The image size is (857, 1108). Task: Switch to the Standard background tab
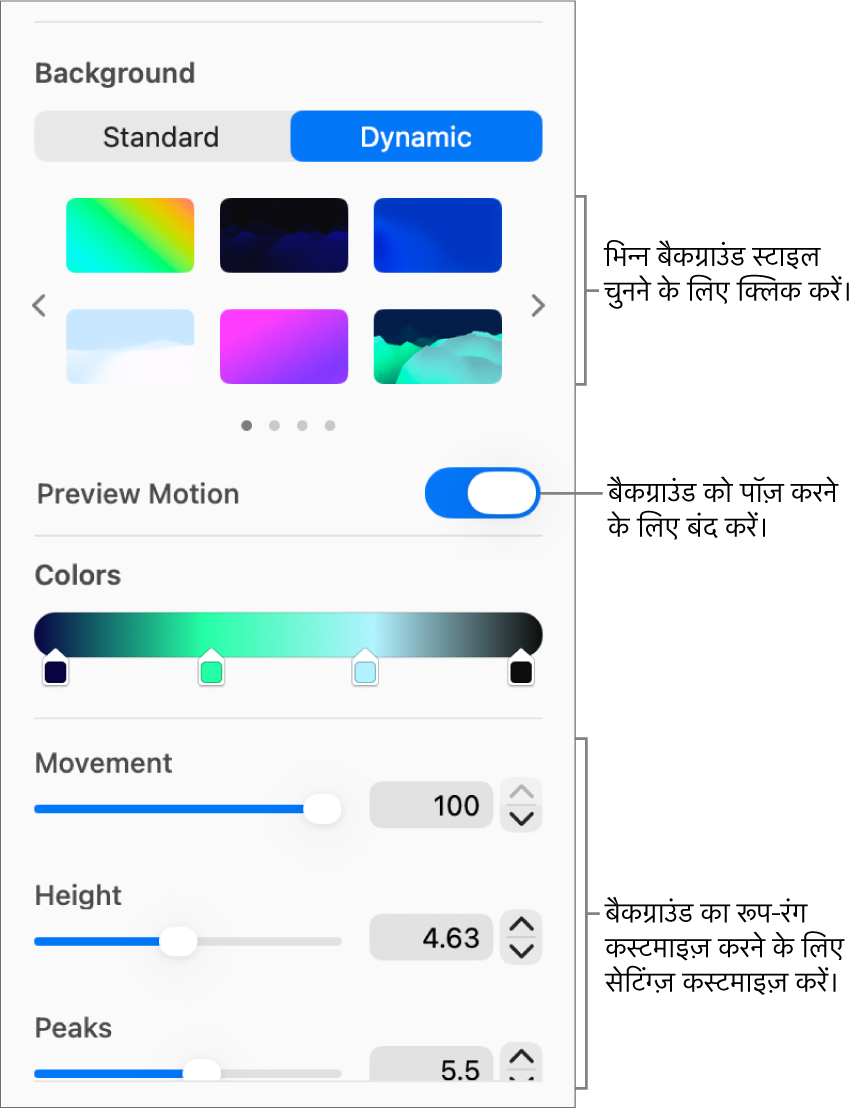coord(161,137)
